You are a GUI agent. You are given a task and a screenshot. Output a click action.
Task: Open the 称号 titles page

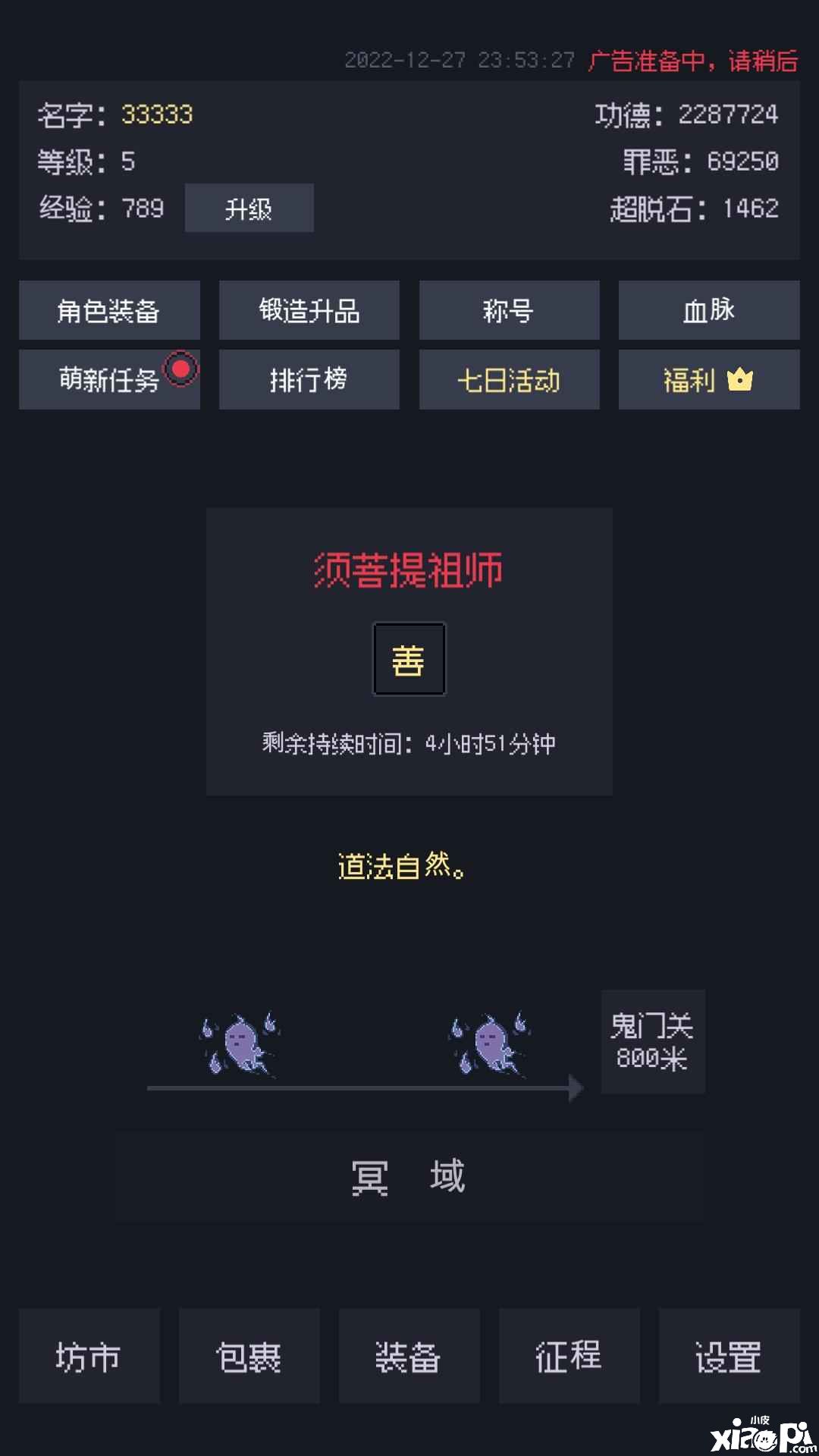click(509, 310)
